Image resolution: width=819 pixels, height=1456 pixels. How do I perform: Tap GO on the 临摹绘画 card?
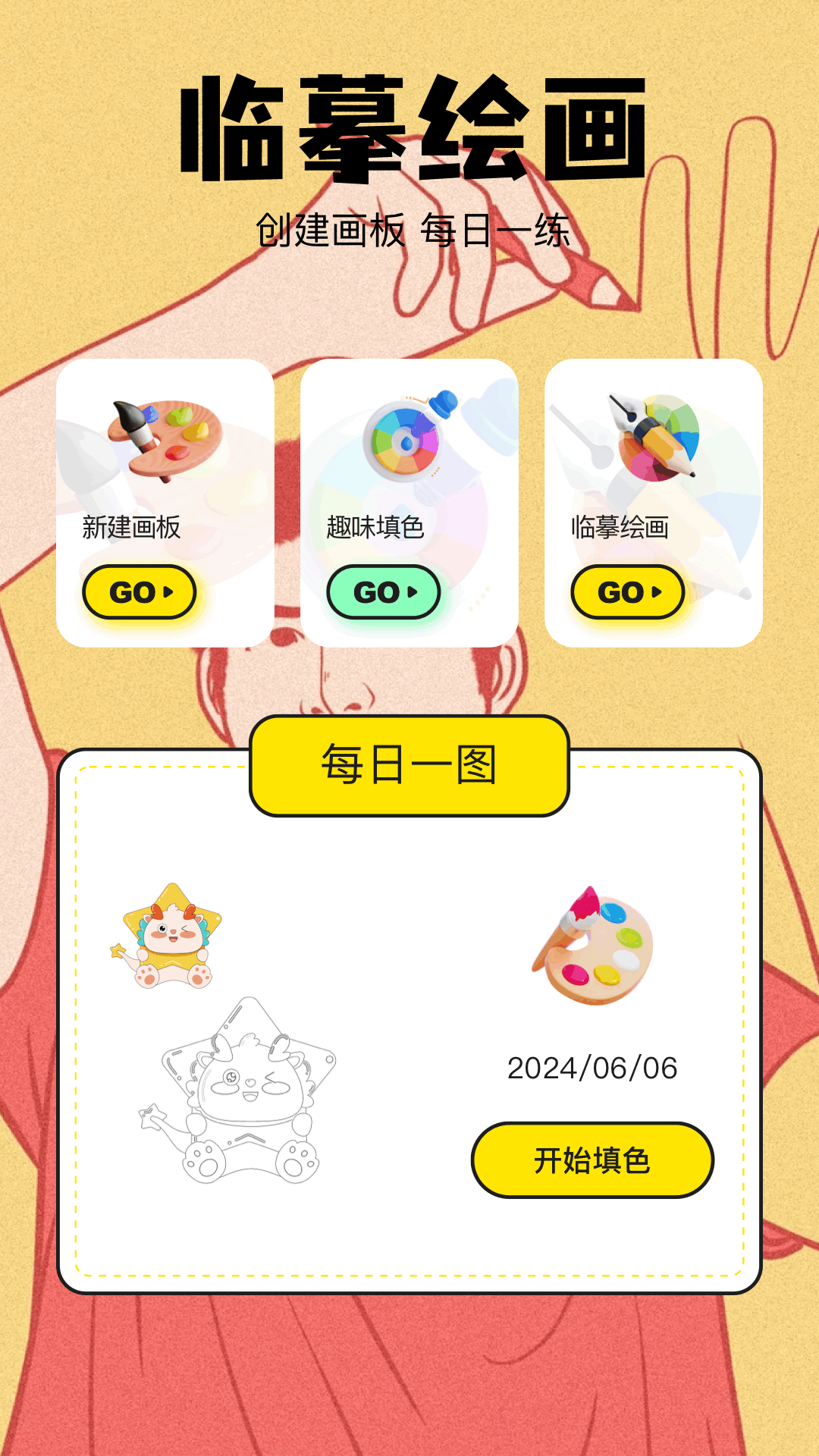pos(628,592)
